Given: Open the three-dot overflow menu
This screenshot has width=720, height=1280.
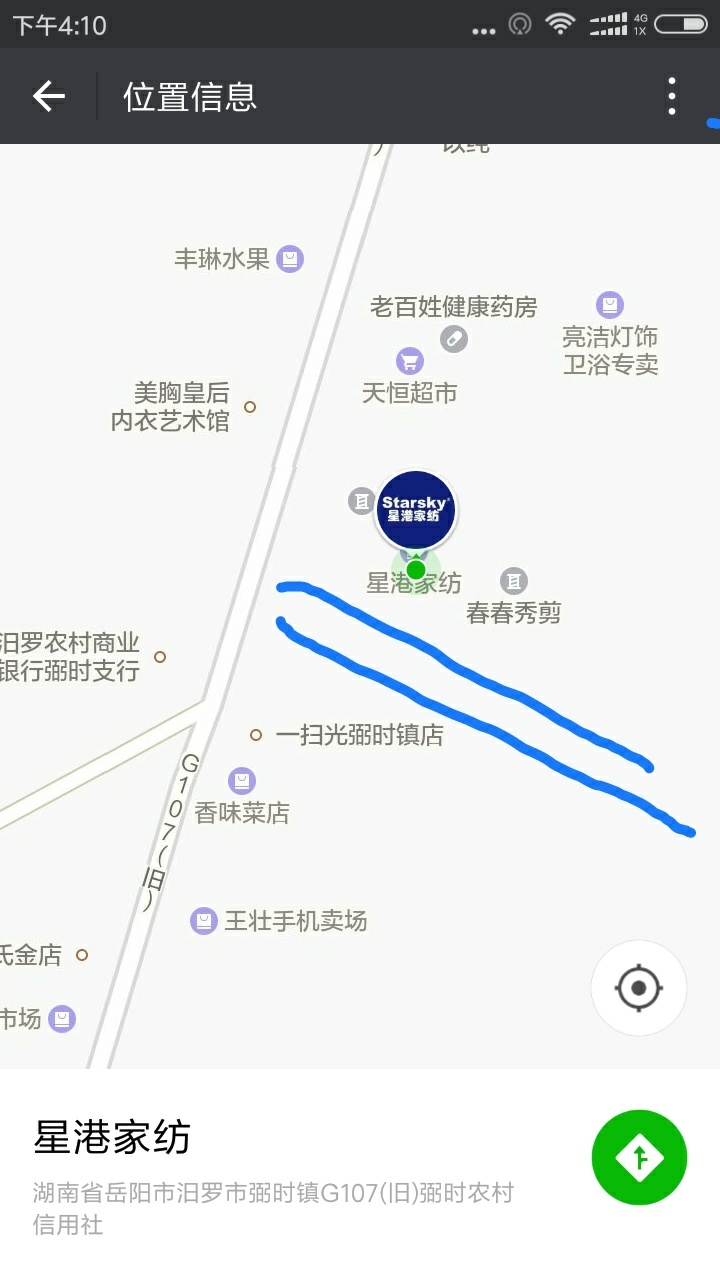Looking at the screenshot, I should point(672,96).
